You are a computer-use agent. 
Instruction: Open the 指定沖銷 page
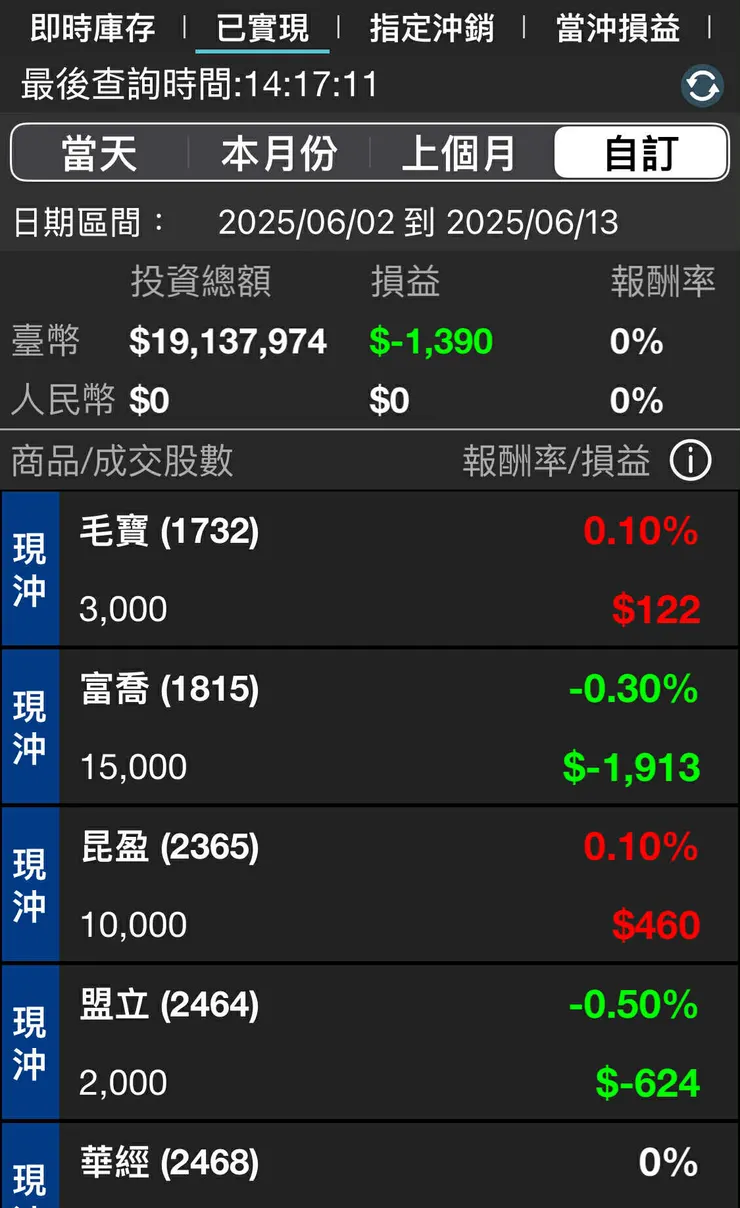pyautogui.click(x=431, y=29)
